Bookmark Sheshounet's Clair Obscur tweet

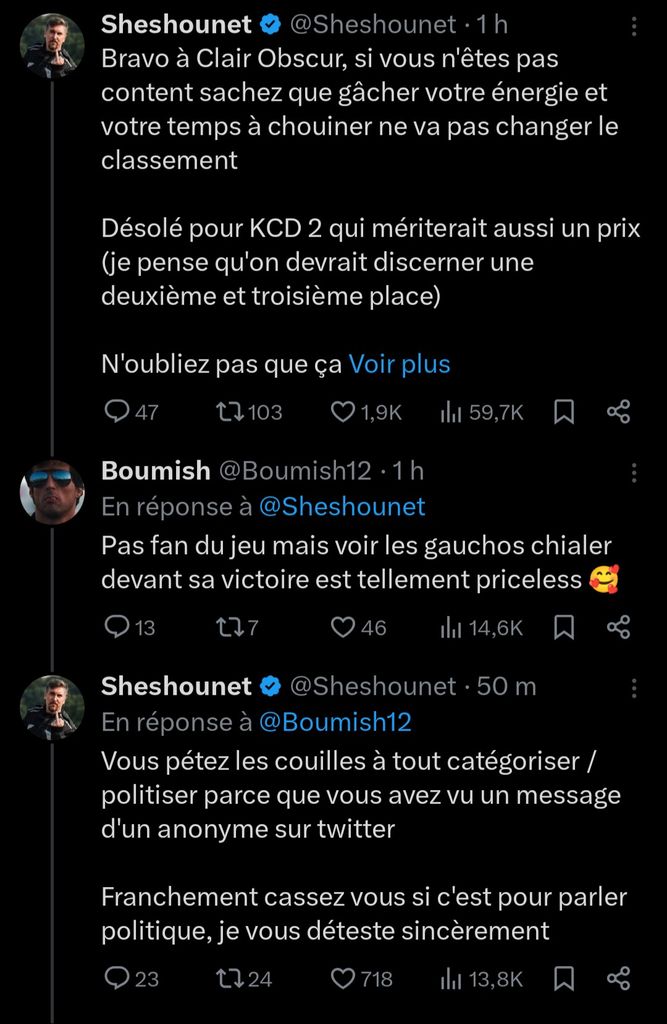tap(564, 412)
